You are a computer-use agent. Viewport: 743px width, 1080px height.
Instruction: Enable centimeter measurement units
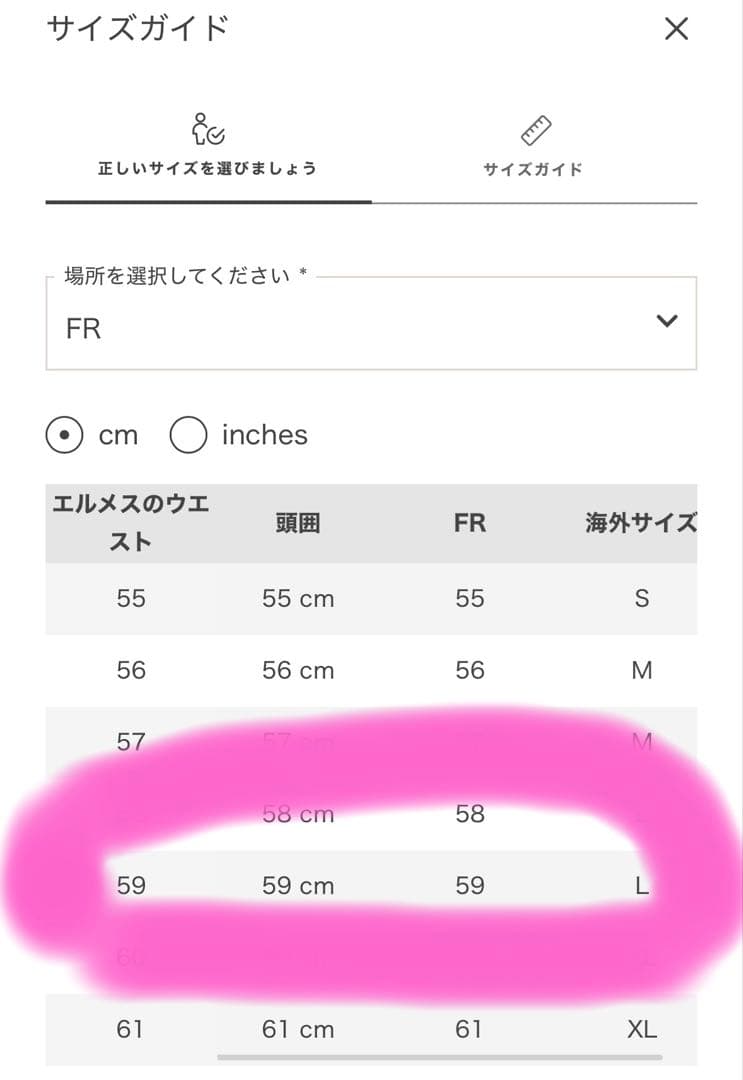click(x=64, y=435)
